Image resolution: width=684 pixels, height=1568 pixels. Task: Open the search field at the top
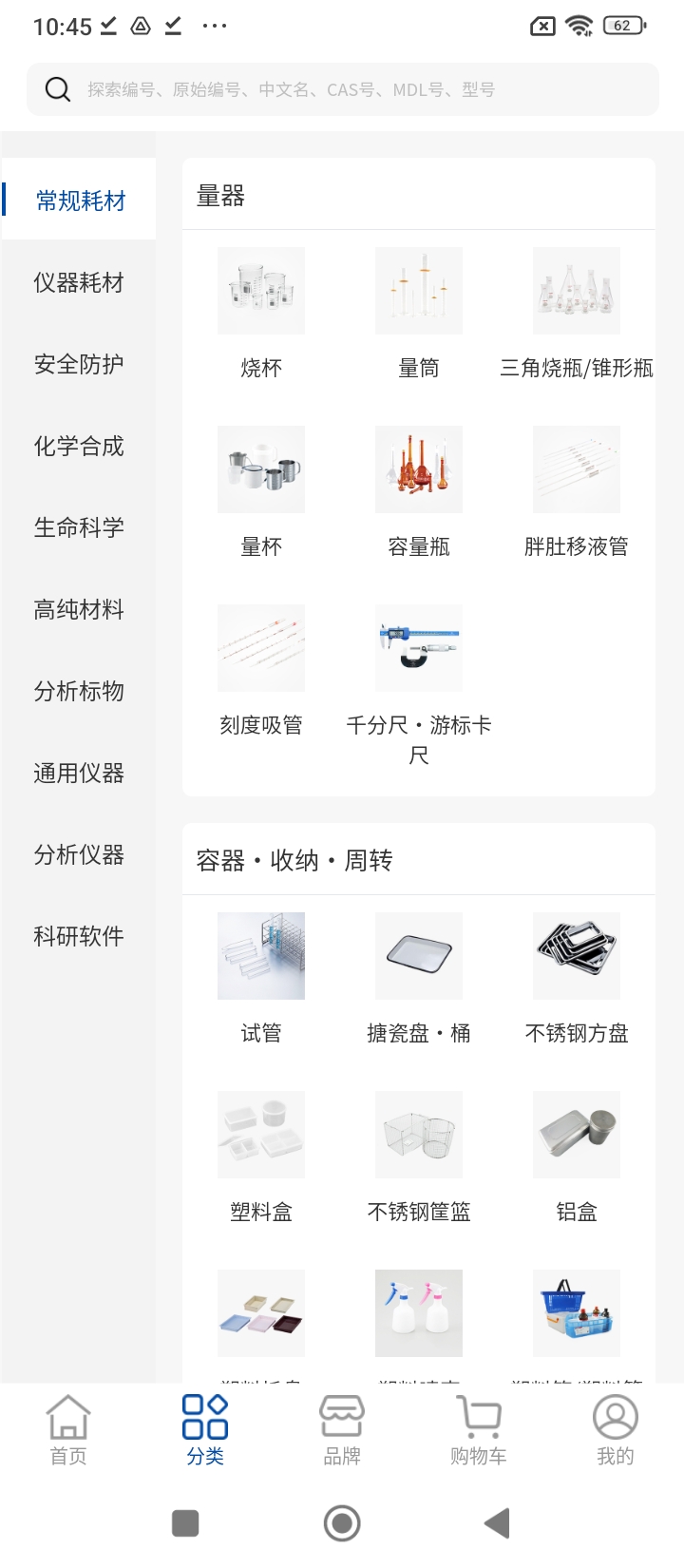(342, 89)
